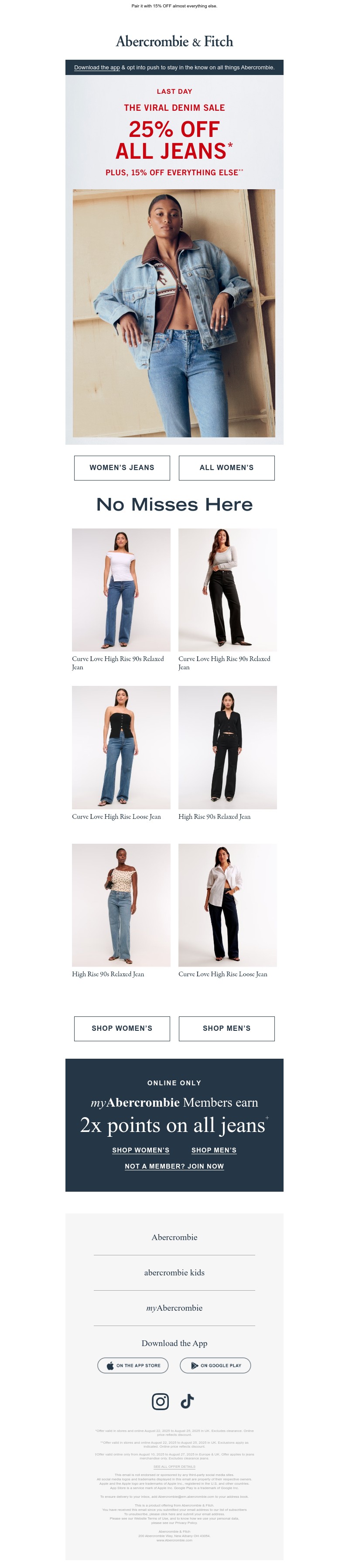This screenshot has width=349, height=1568.
Task: Select the Shop Men's outlined button
Action: (226, 1028)
